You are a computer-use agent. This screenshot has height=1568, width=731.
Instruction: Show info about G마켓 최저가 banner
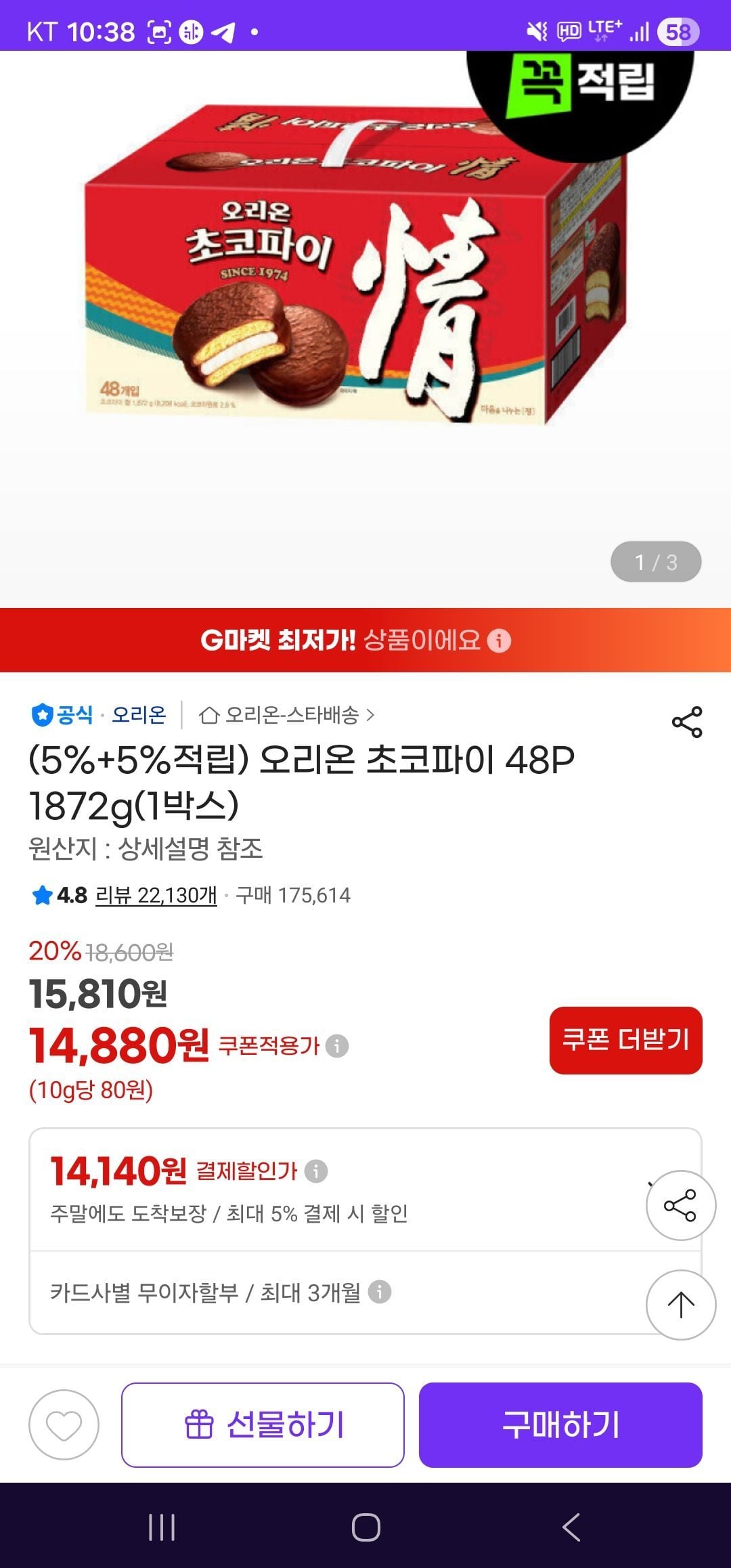point(500,640)
